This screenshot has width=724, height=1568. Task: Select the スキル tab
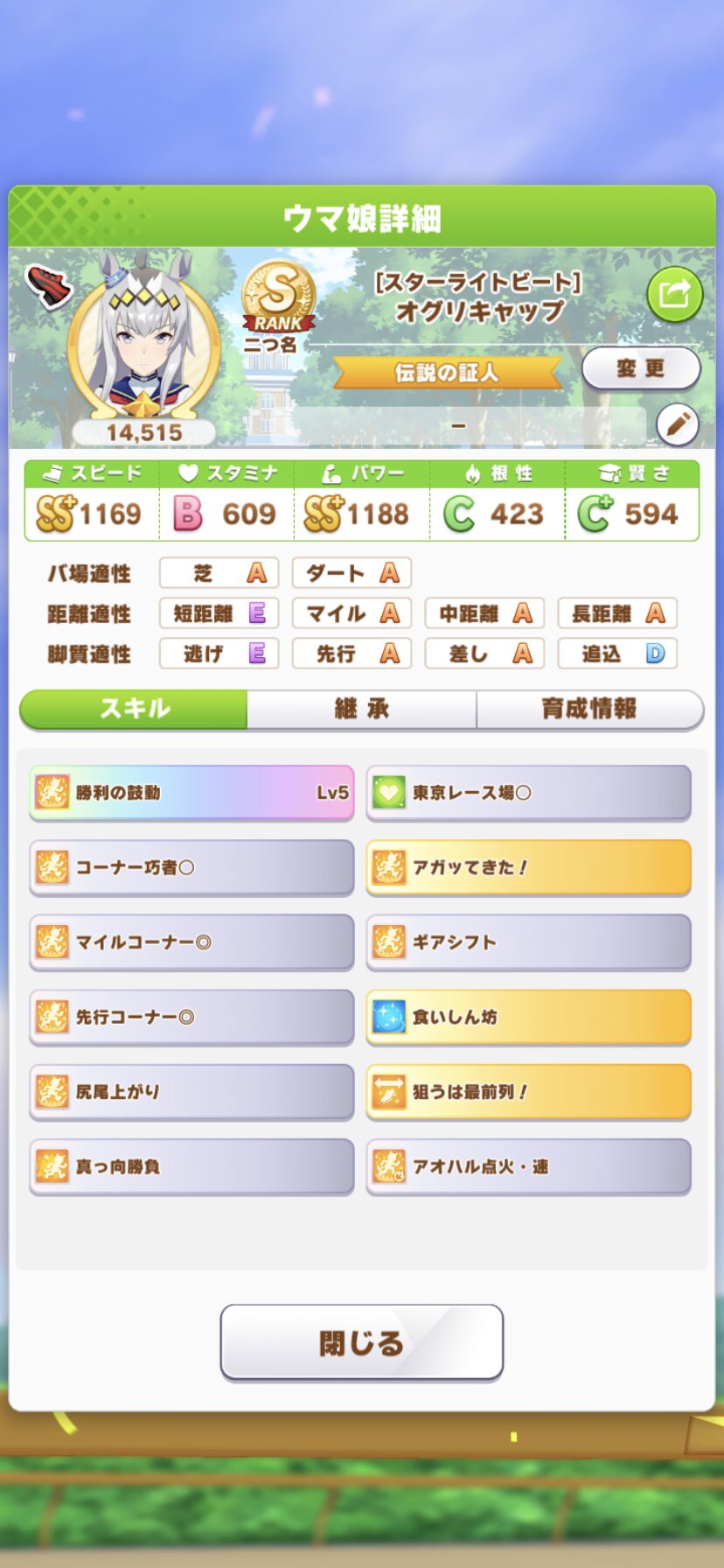(x=135, y=709)
